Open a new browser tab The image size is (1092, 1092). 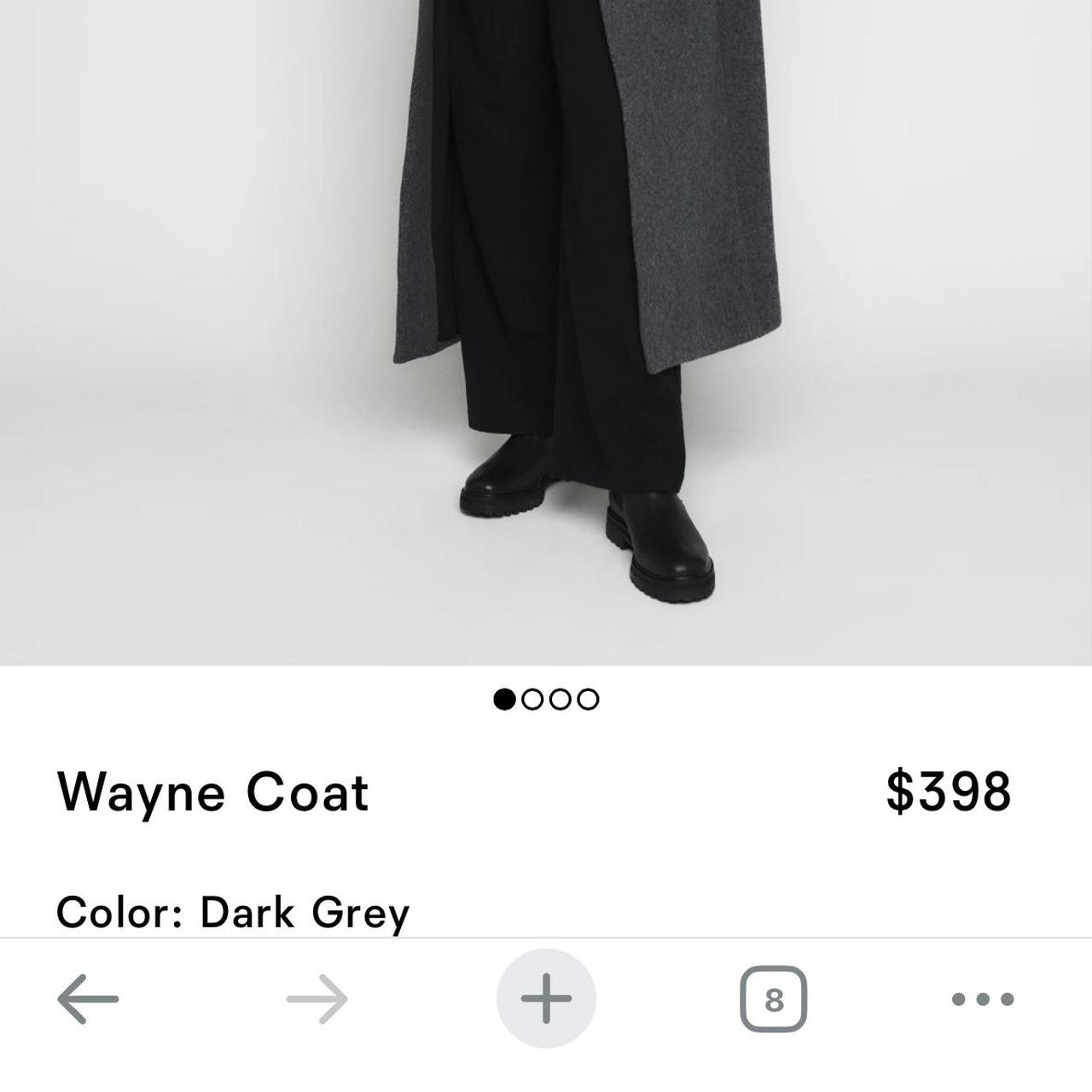tap(546, 999)
